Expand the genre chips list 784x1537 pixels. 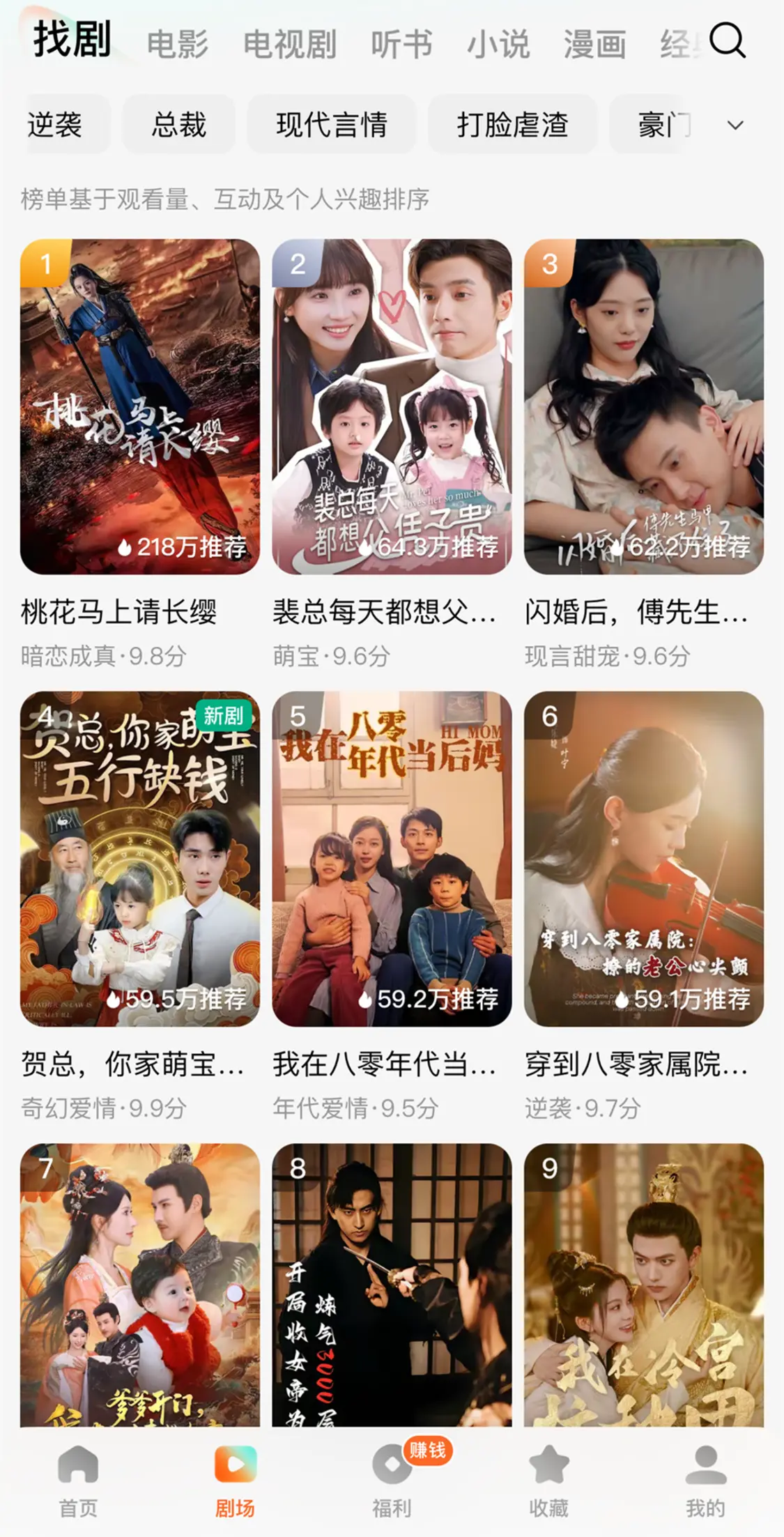pos(735,125)
